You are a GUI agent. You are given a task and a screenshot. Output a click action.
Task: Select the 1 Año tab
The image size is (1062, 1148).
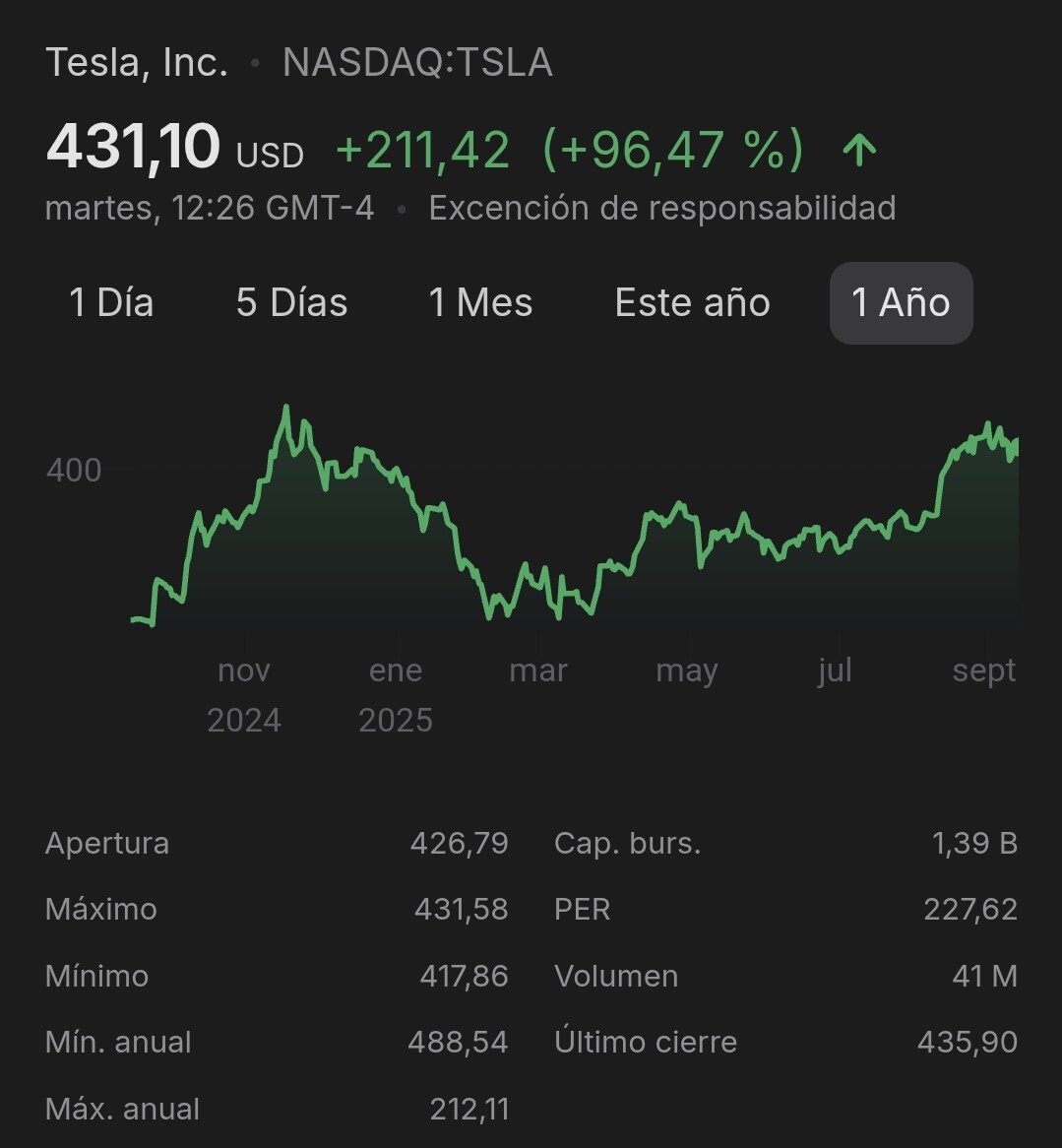click(x=901, y=302)
